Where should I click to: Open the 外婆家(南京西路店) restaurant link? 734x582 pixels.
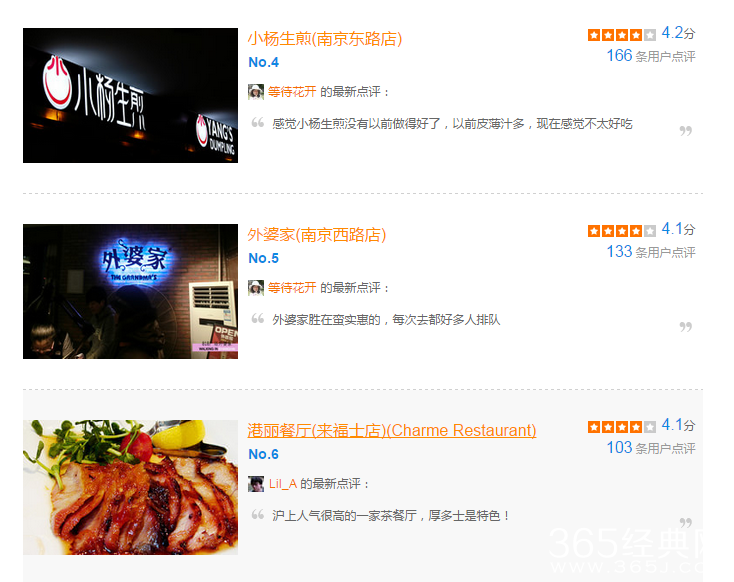(x=316, y=235)
